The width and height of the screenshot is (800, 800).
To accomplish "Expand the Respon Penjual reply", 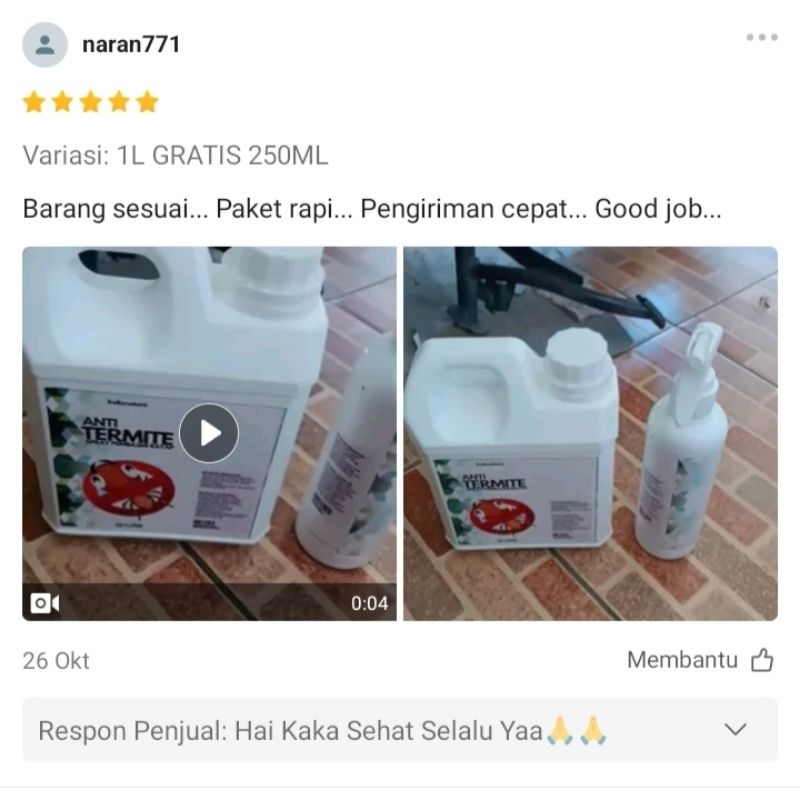I will tap(735, 730).
